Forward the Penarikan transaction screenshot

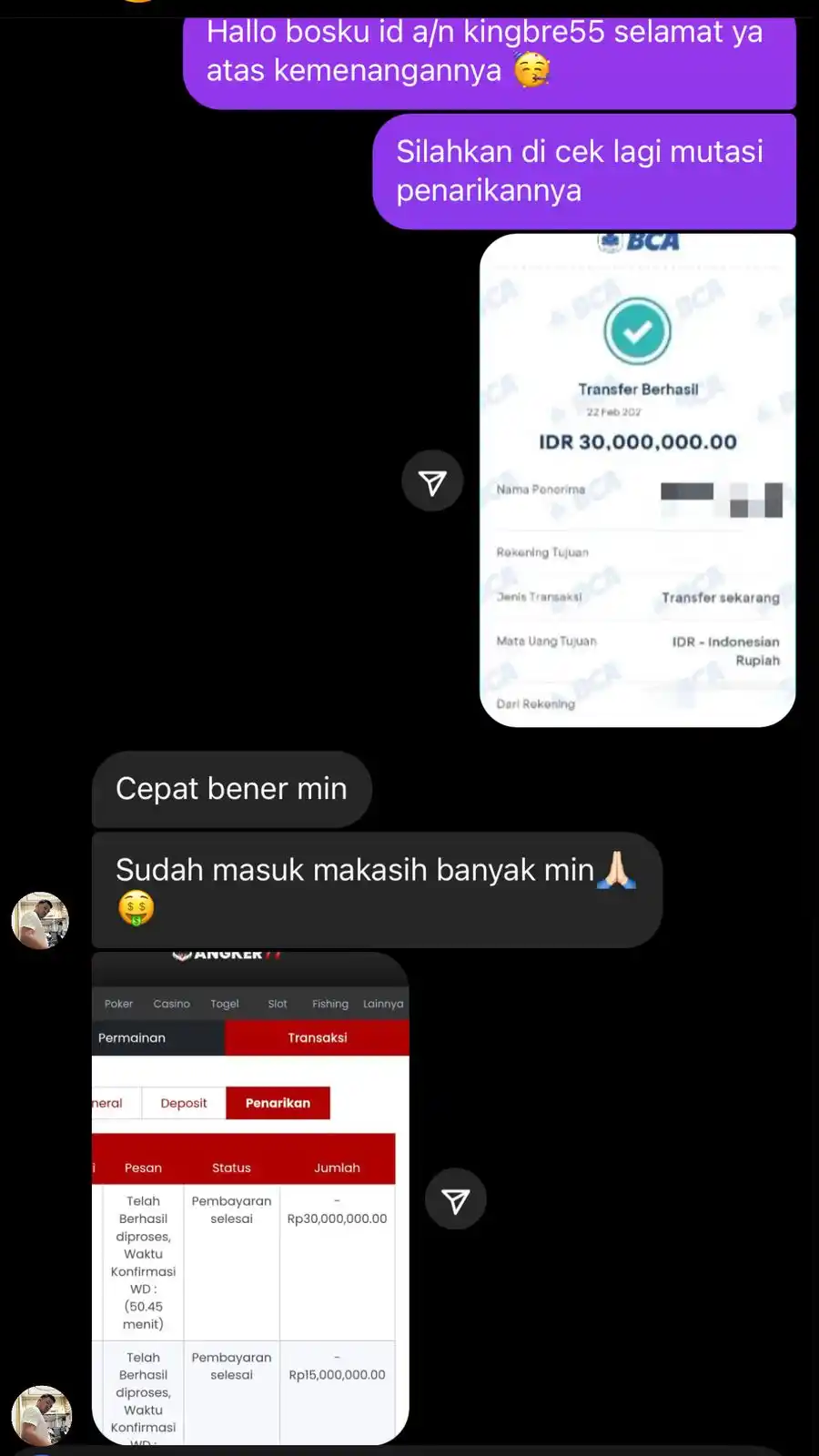point(455,1199)
